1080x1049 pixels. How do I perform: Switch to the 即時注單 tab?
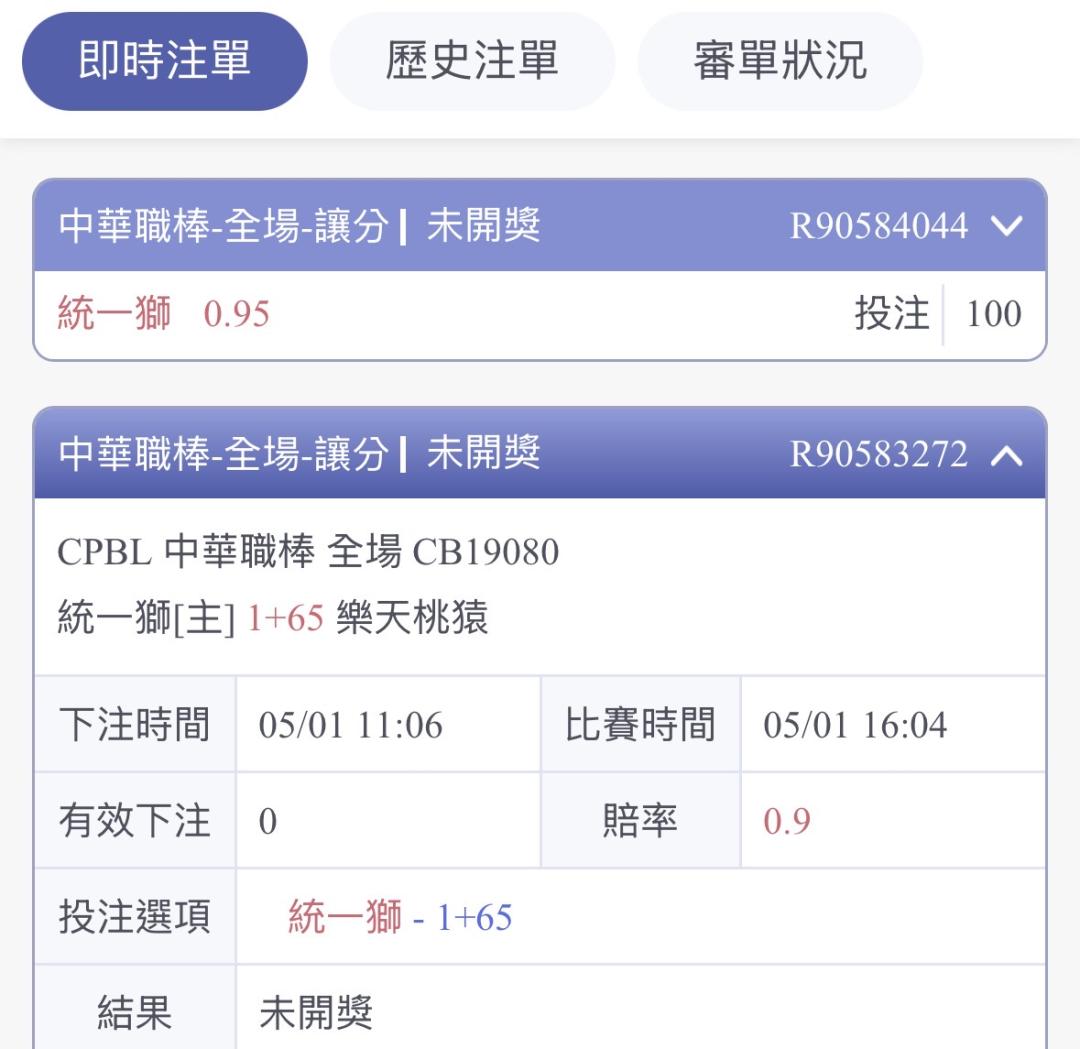point(165,61)
